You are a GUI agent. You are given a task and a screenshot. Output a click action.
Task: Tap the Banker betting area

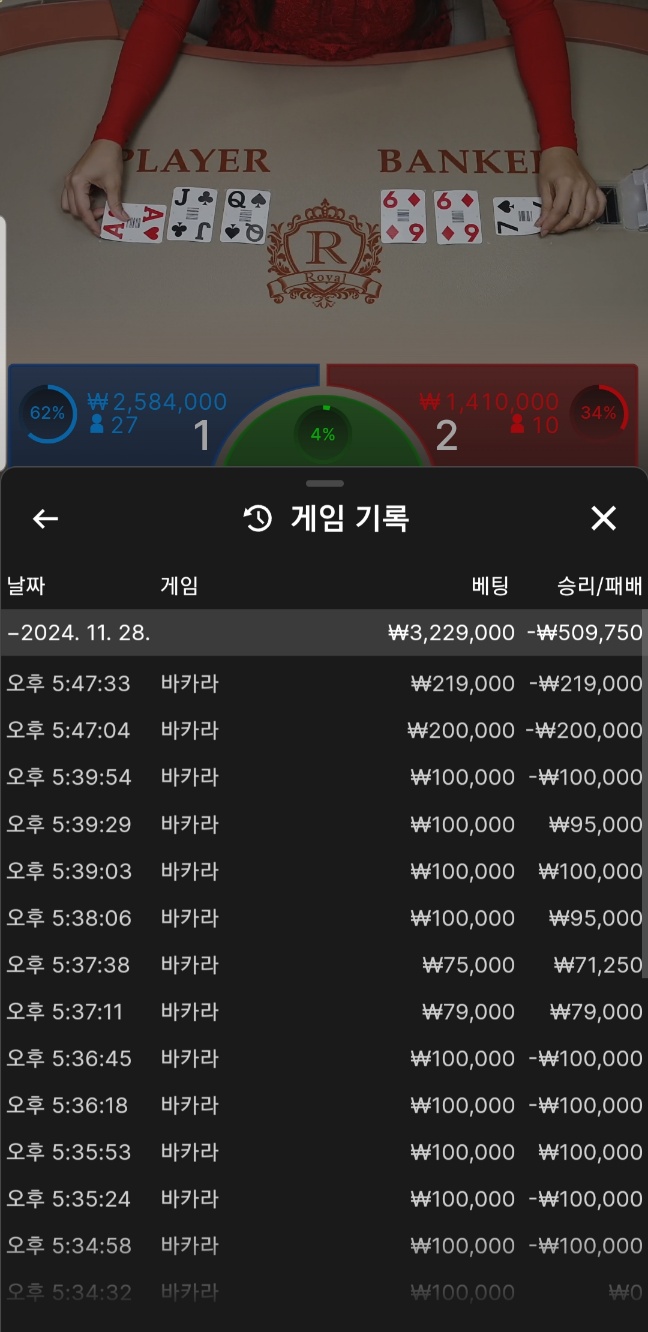coord(520,415)
